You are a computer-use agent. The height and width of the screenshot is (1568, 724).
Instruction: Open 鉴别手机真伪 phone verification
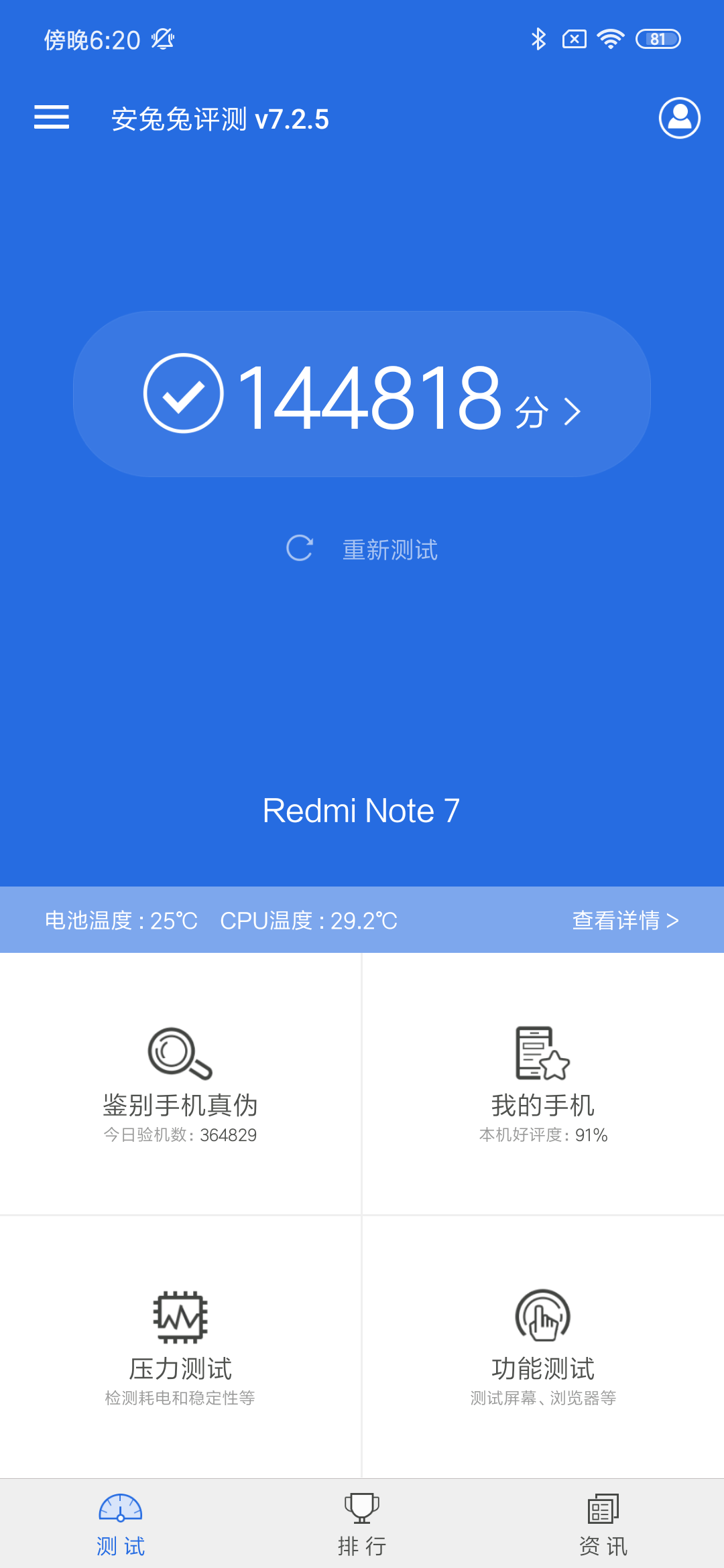point(180,1084)
